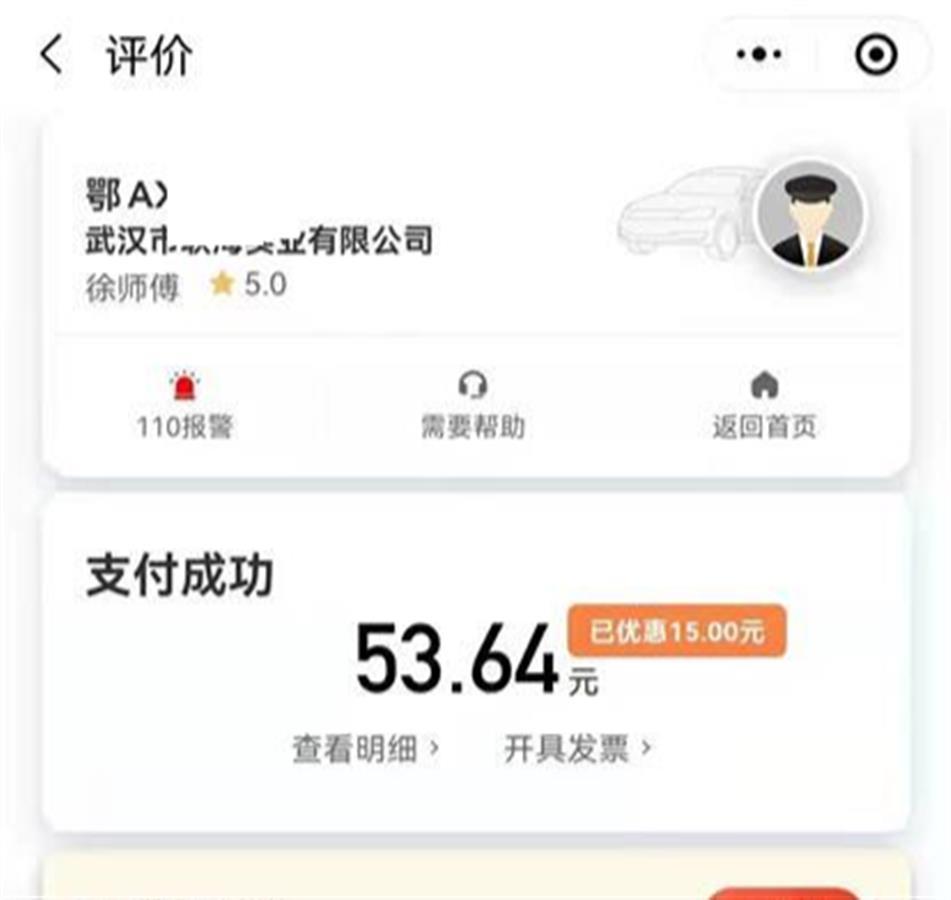
Task: Open 需要帮助 customer support
Action: point(472,406)
